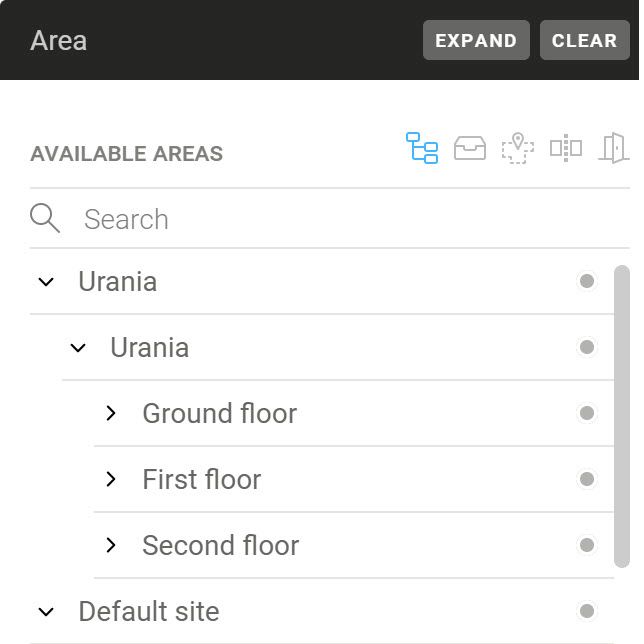Screen dimensions: 644x644
Task: Select the radio dot for First floor
Action: coord(587,479)
